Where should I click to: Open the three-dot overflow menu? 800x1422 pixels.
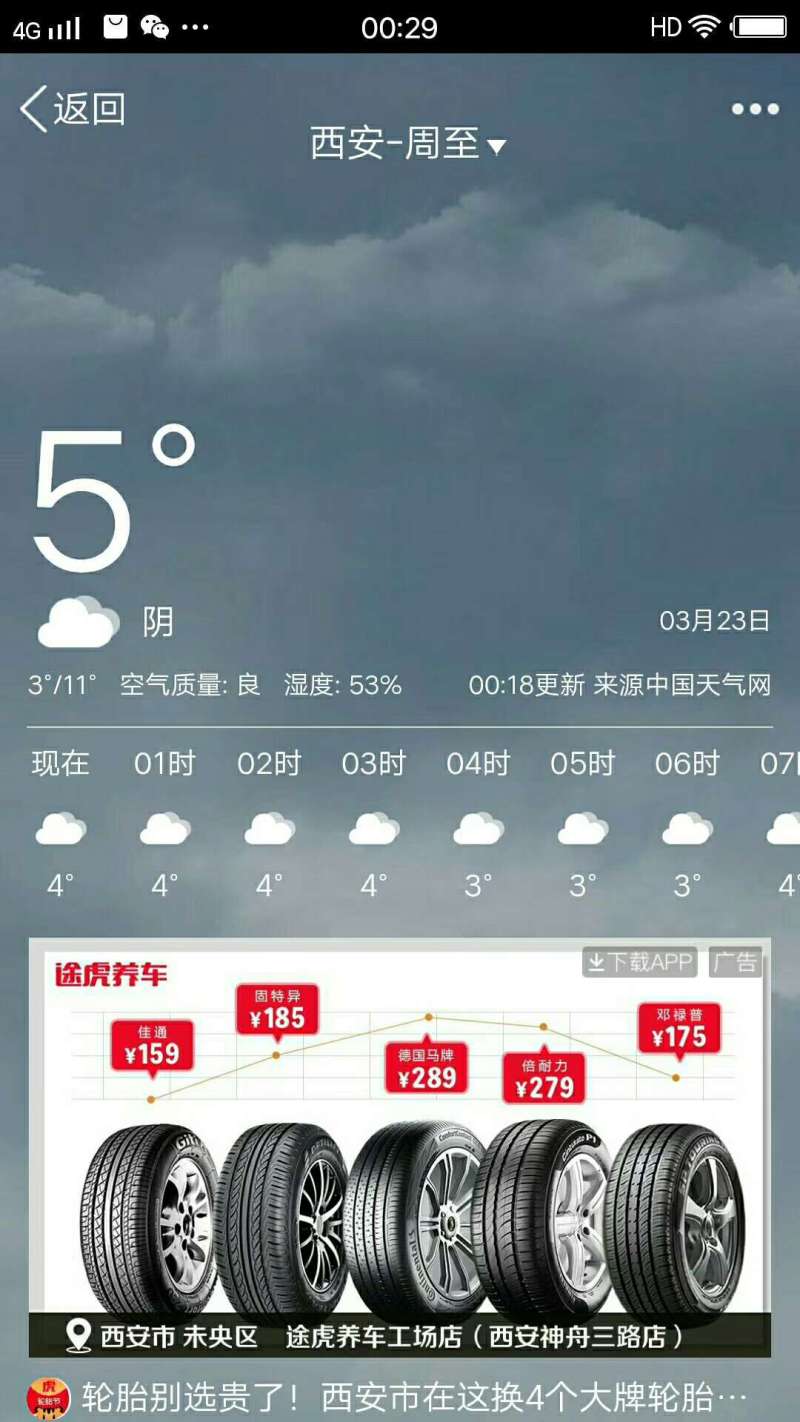(x=755, y=110)
